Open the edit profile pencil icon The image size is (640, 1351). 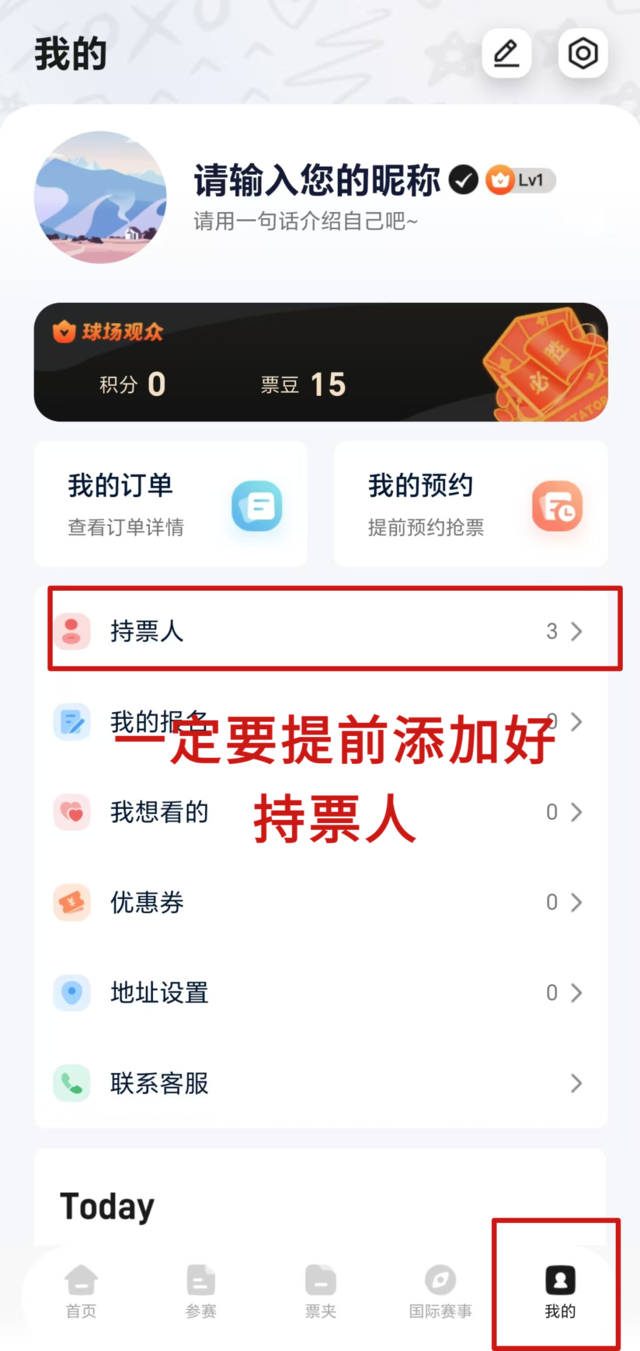point(506,53)
